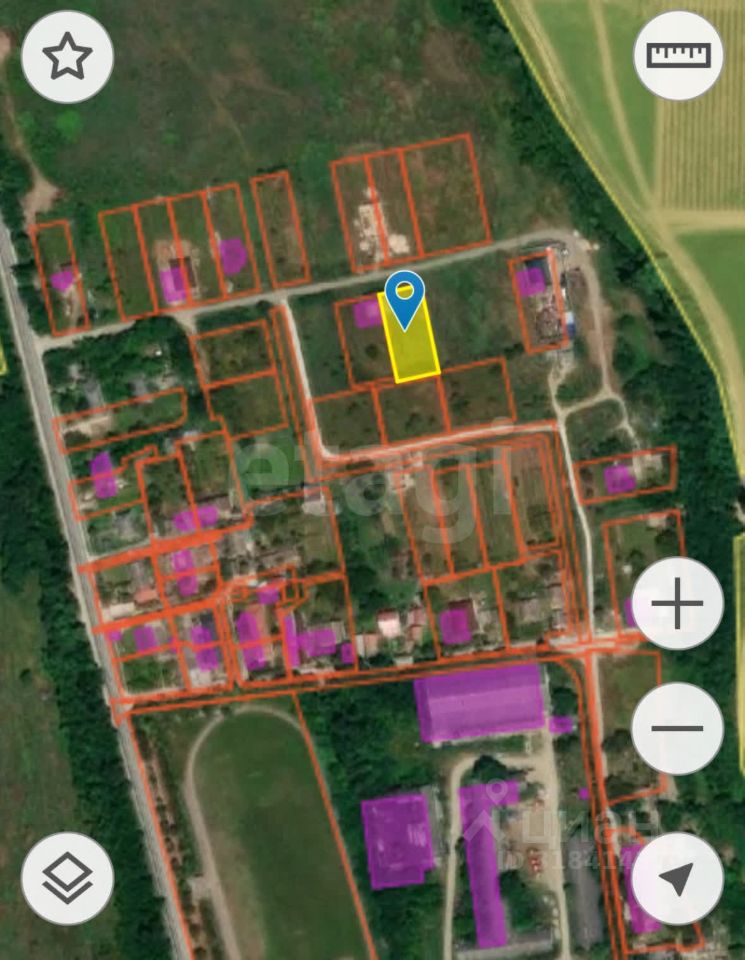
Task: Center map on my location
Action: coord(677,878)
